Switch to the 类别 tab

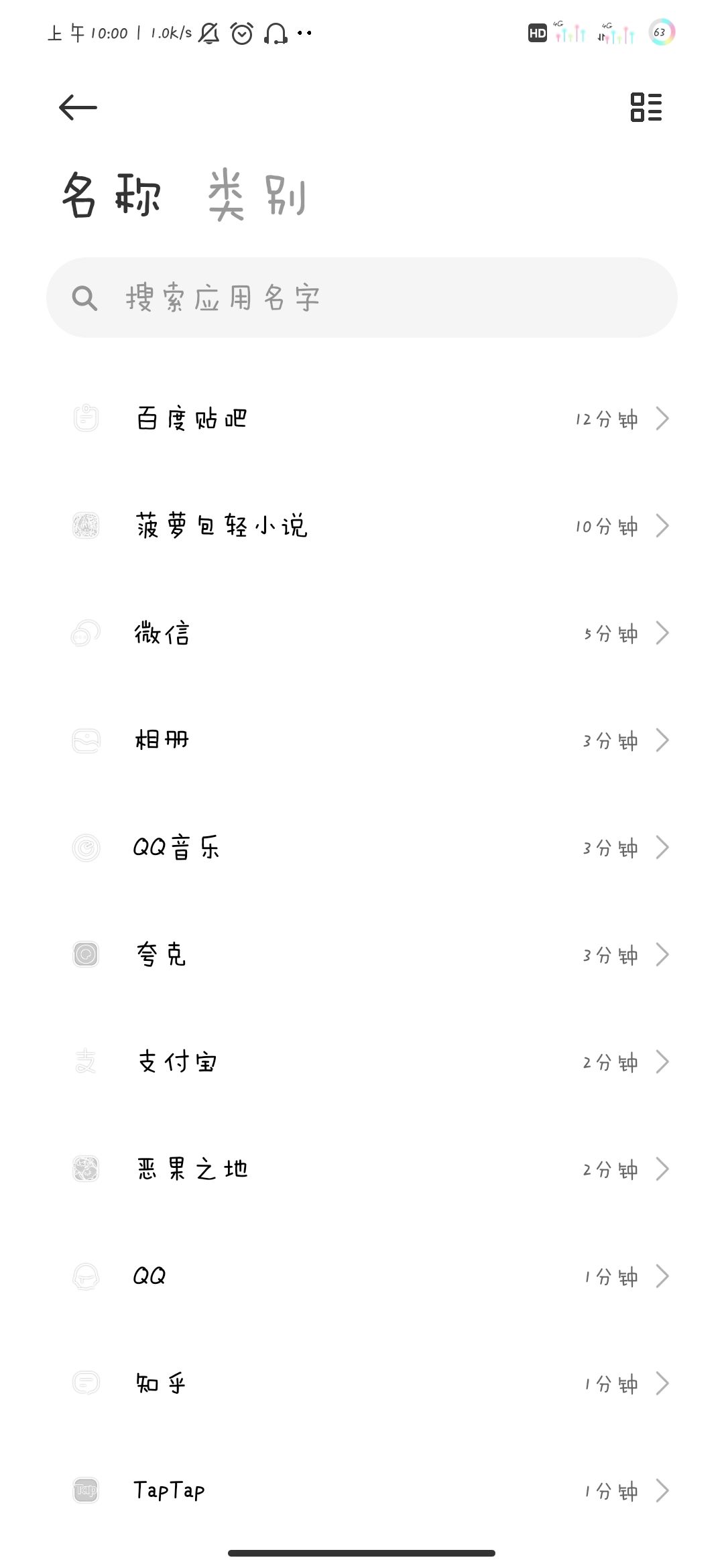[257, 195]
